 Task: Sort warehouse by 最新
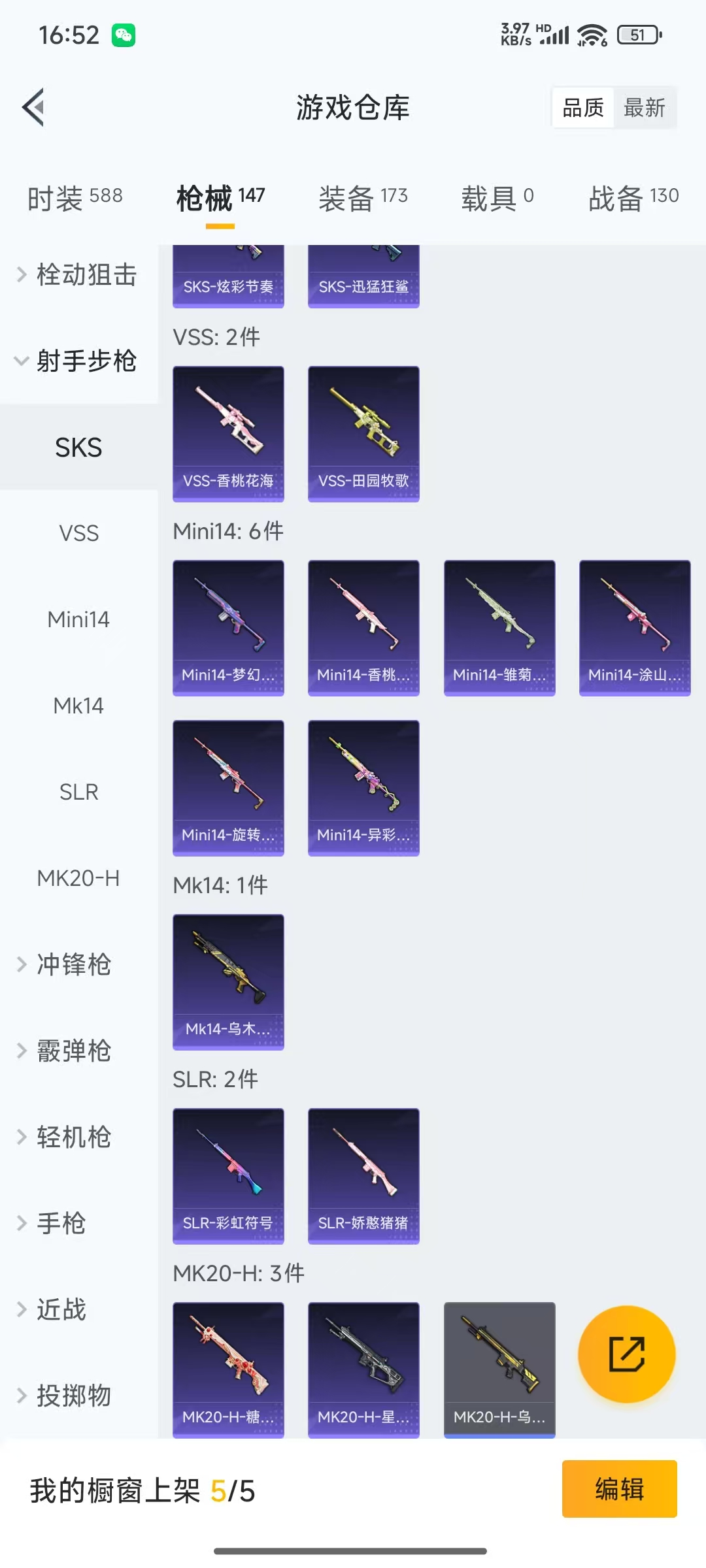(644, 108)
